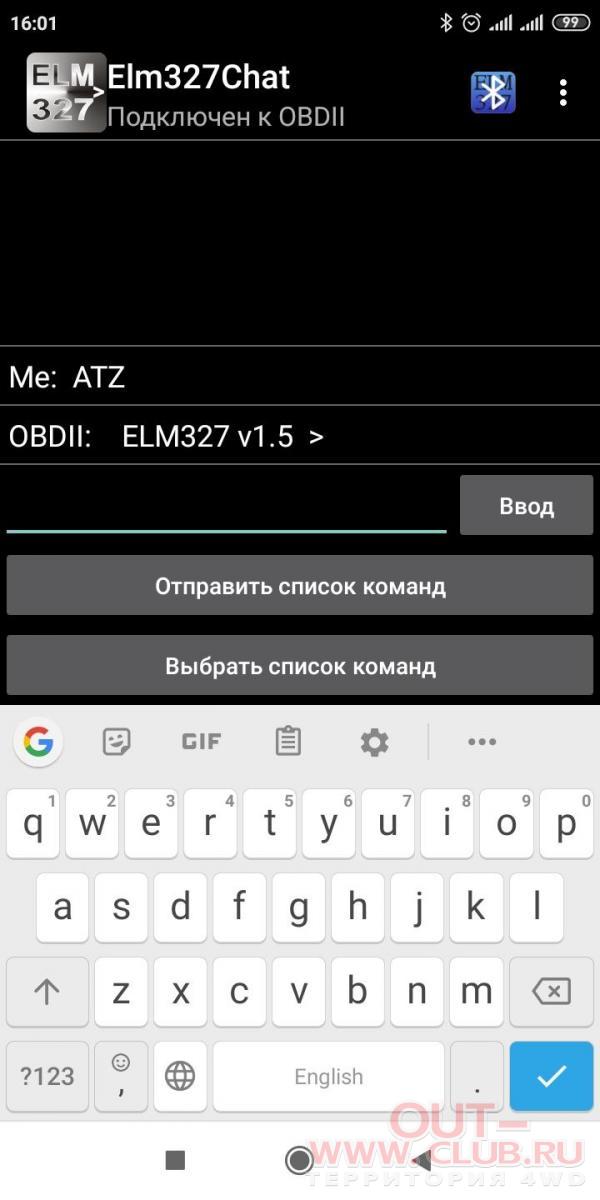Tap the Bluetooth connection icon
Screen dimensions: 600x1200
[x=493, y=93]
